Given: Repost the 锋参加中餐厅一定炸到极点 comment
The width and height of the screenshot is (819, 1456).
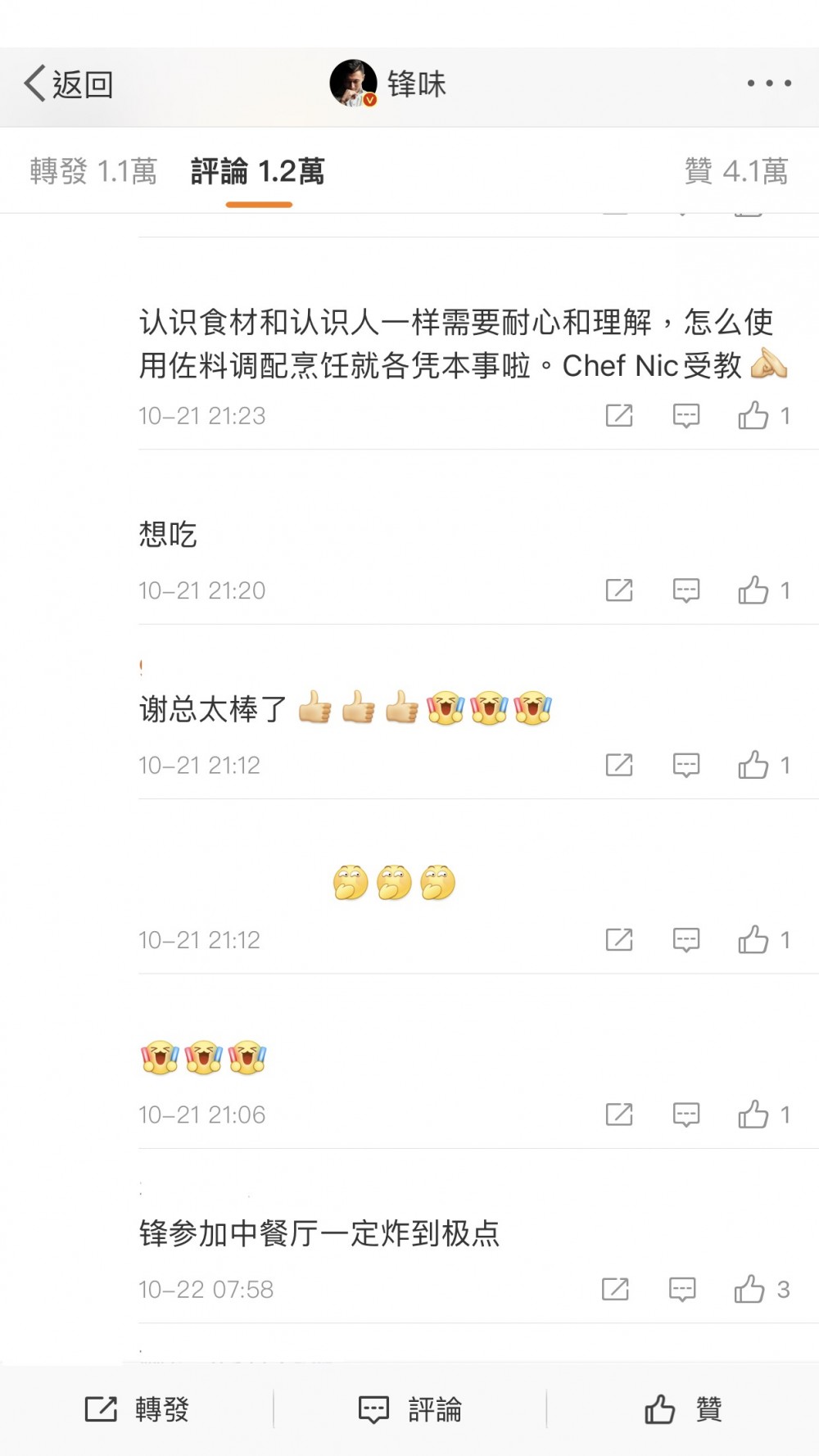Looking at the screenshot, I should point(615,1290).
